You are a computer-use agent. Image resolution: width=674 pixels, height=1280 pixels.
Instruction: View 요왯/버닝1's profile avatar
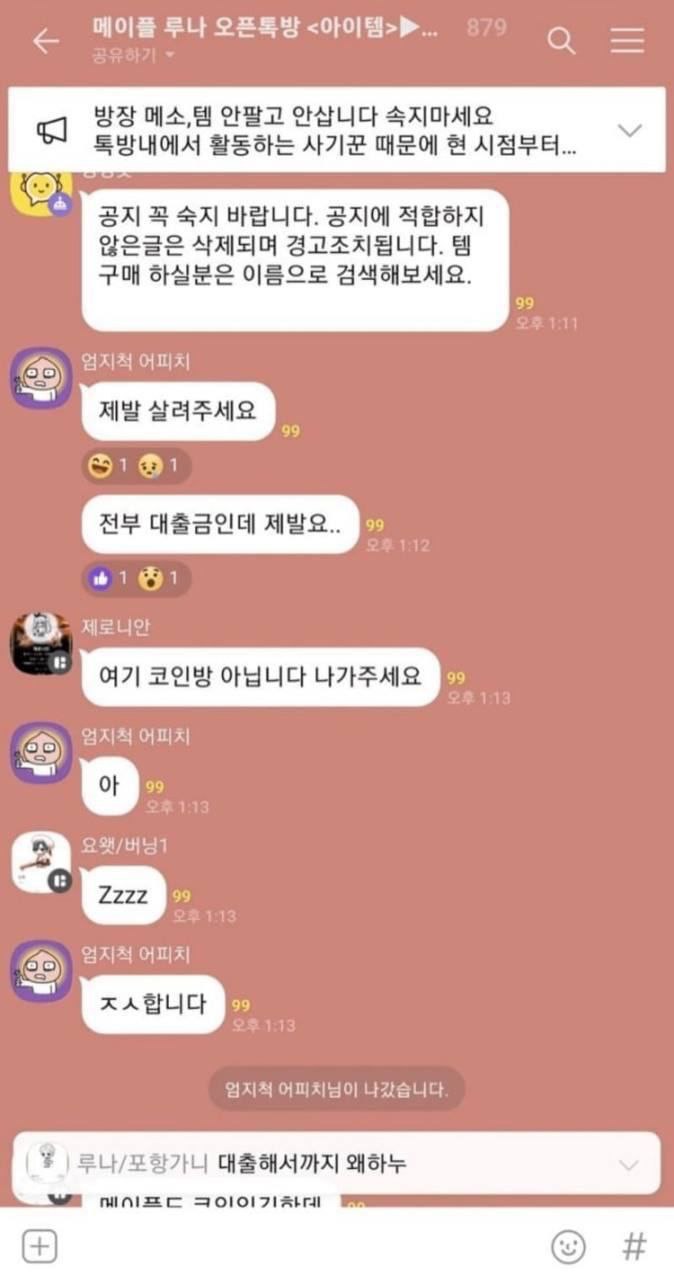tap(41, 862)
